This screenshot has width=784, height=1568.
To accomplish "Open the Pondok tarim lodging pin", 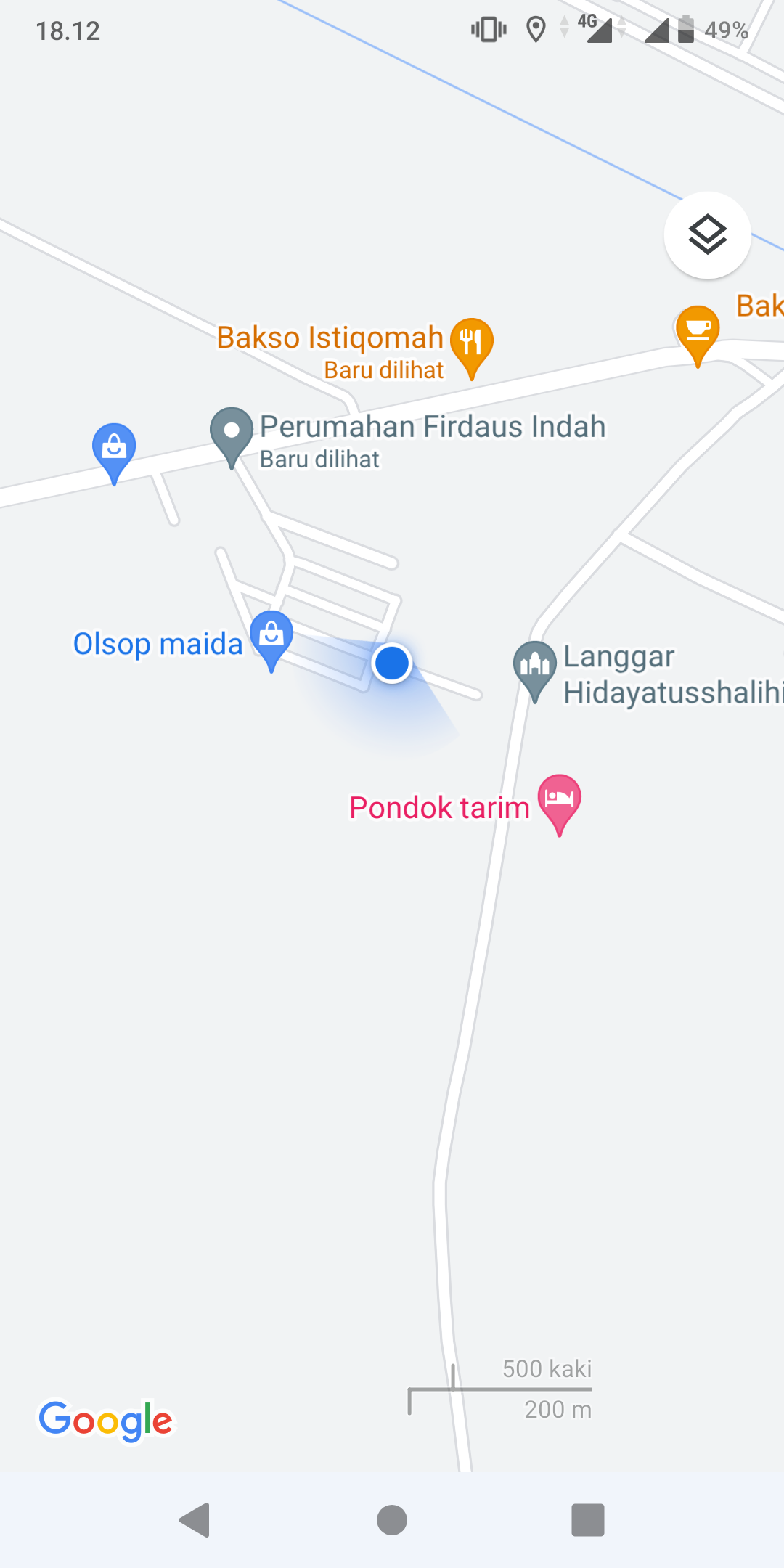I will 559,799.
